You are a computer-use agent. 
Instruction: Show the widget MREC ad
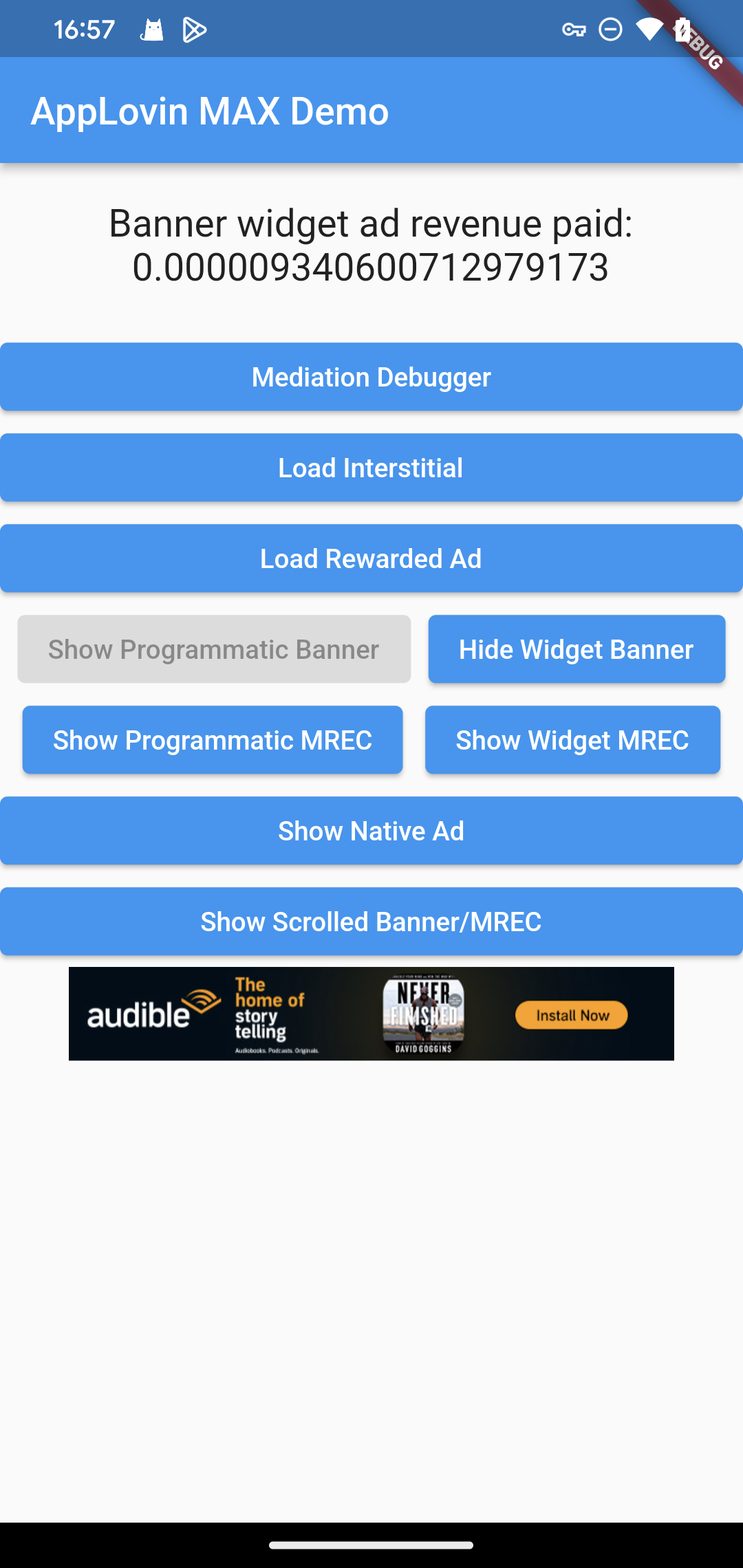pyautogui.click(x=572, y=739)
